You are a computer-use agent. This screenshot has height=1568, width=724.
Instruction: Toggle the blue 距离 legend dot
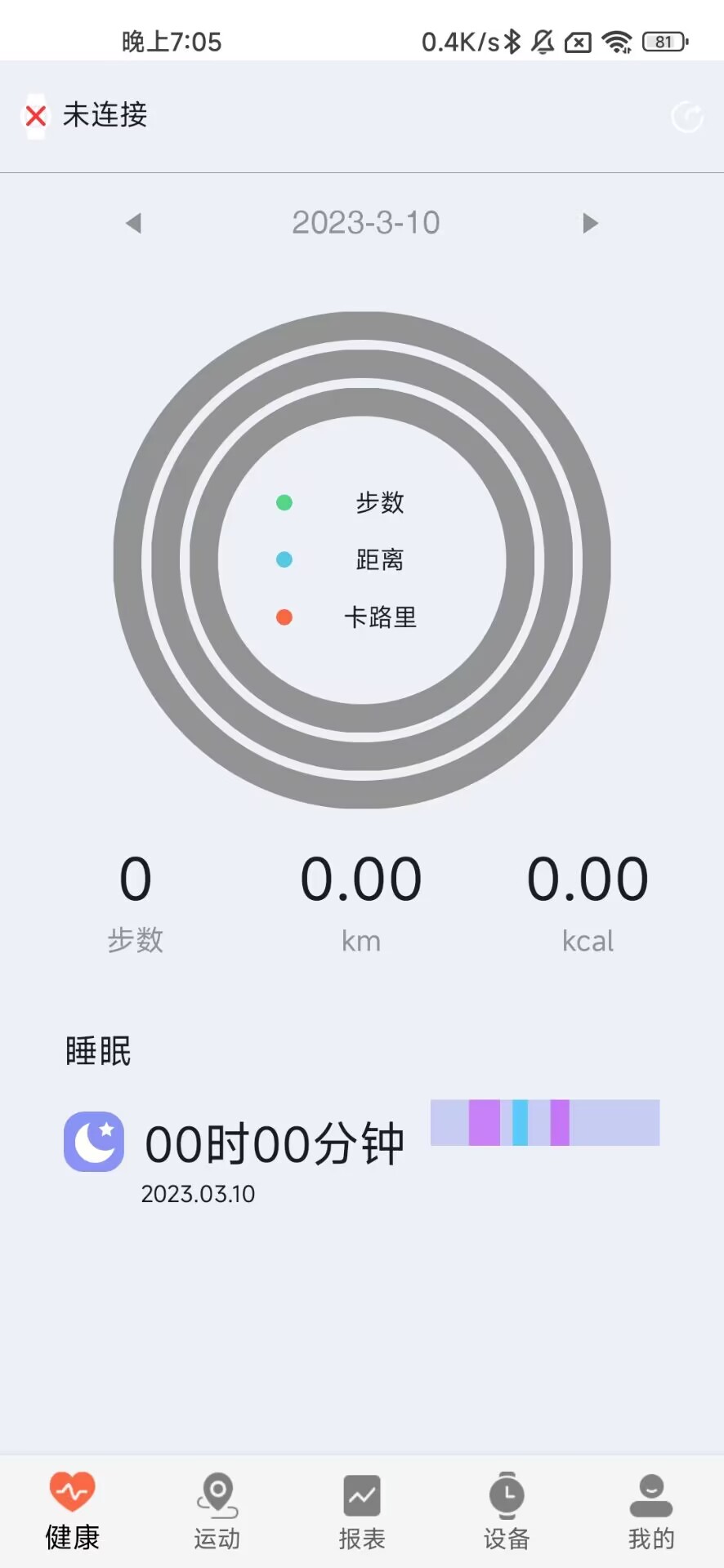[284, 559]
